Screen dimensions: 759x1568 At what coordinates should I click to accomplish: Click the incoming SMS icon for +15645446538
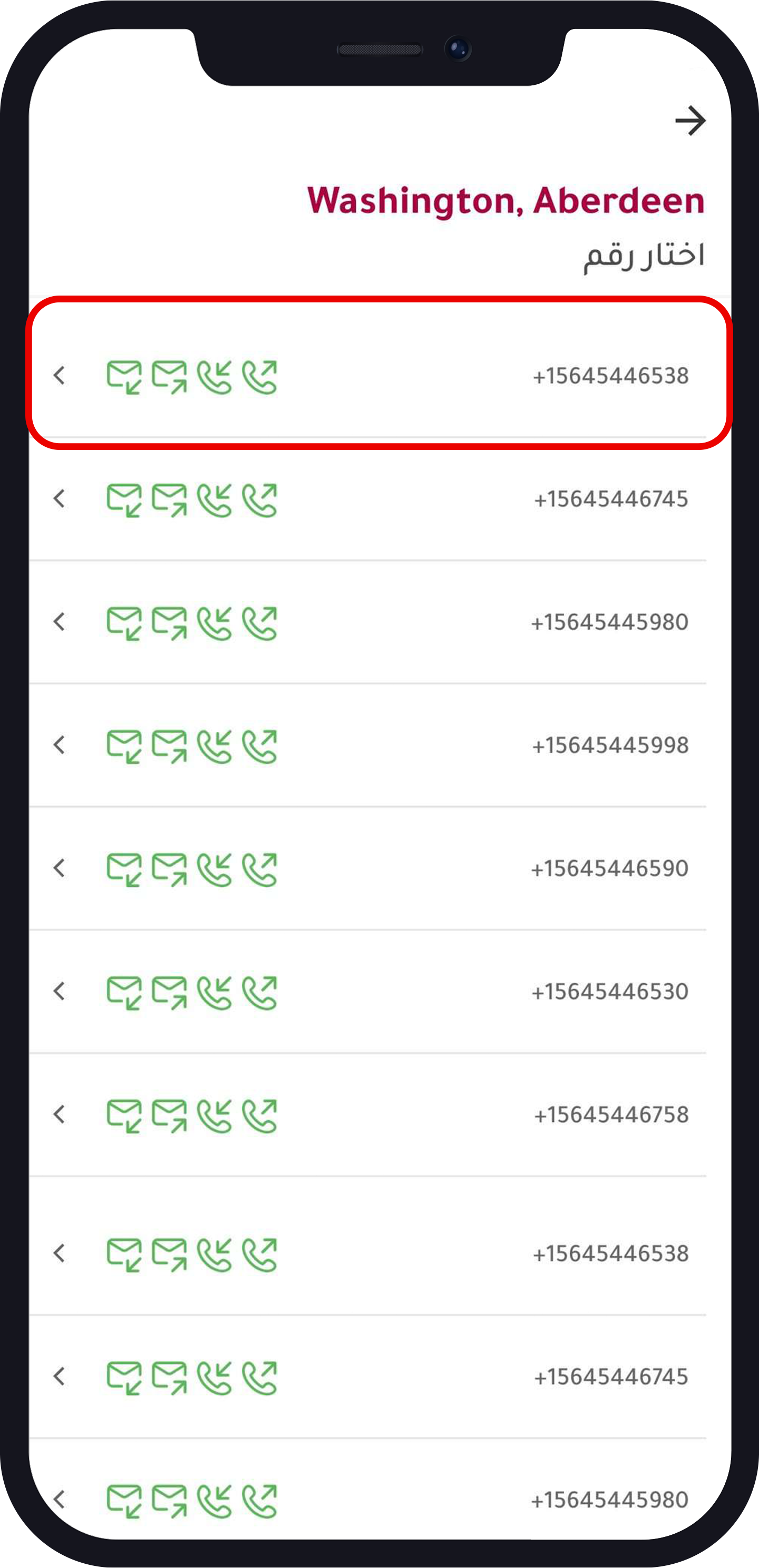125,377
